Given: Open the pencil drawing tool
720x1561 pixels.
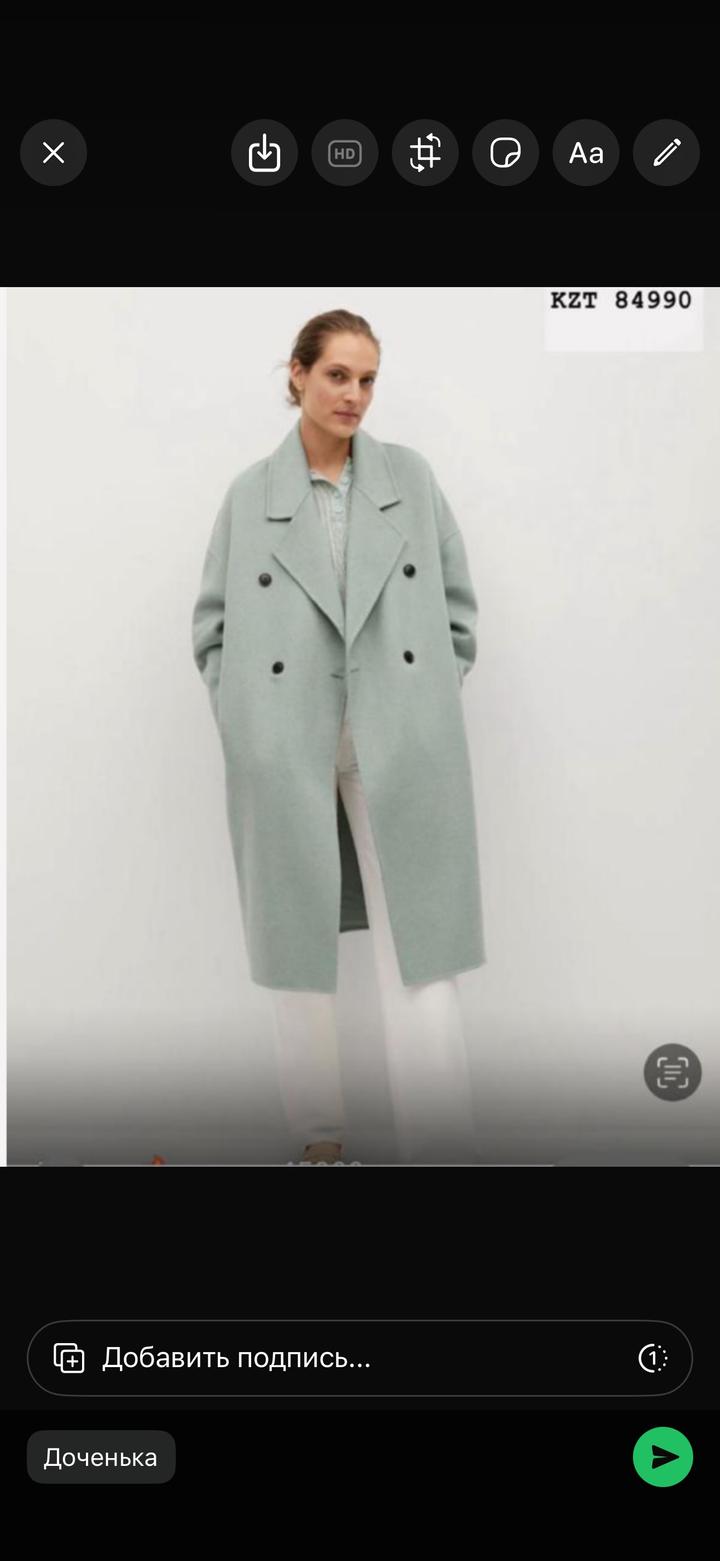Looking at the screenshot, I should (666, 153).
